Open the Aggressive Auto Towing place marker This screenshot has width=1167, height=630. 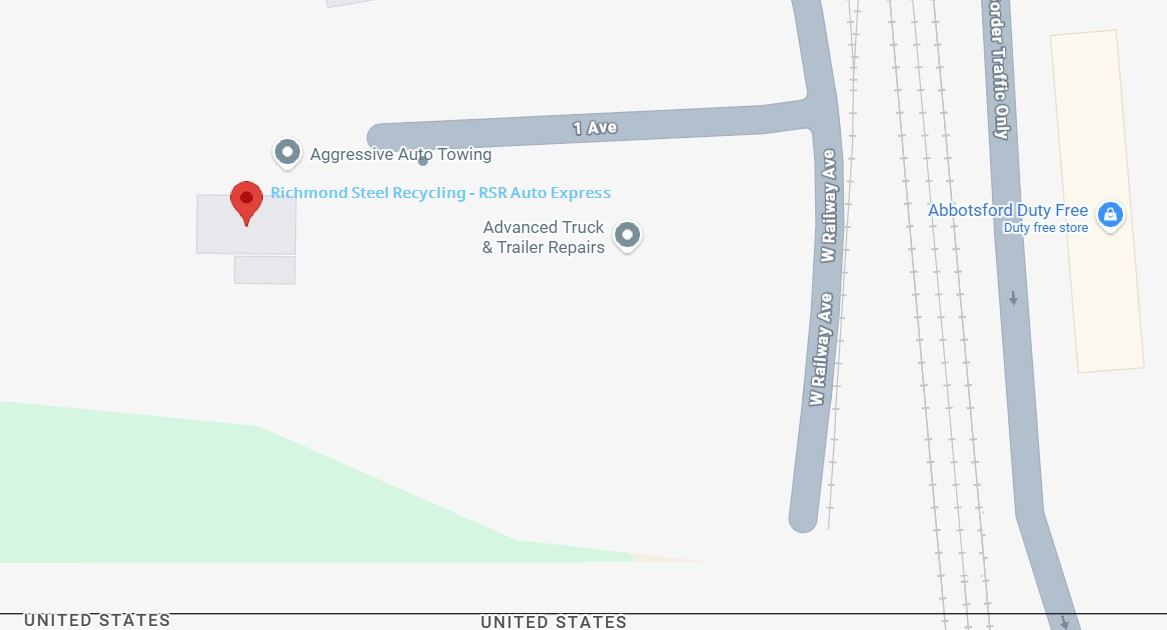(x=287, y=152)
